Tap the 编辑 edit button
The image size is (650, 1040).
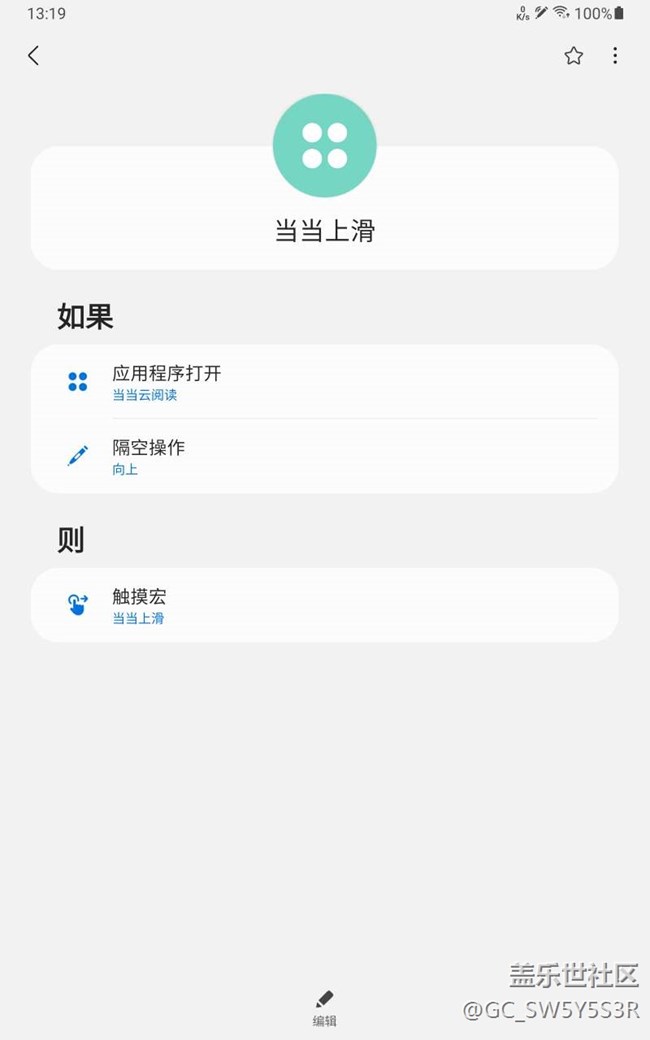coord(324,1007)
